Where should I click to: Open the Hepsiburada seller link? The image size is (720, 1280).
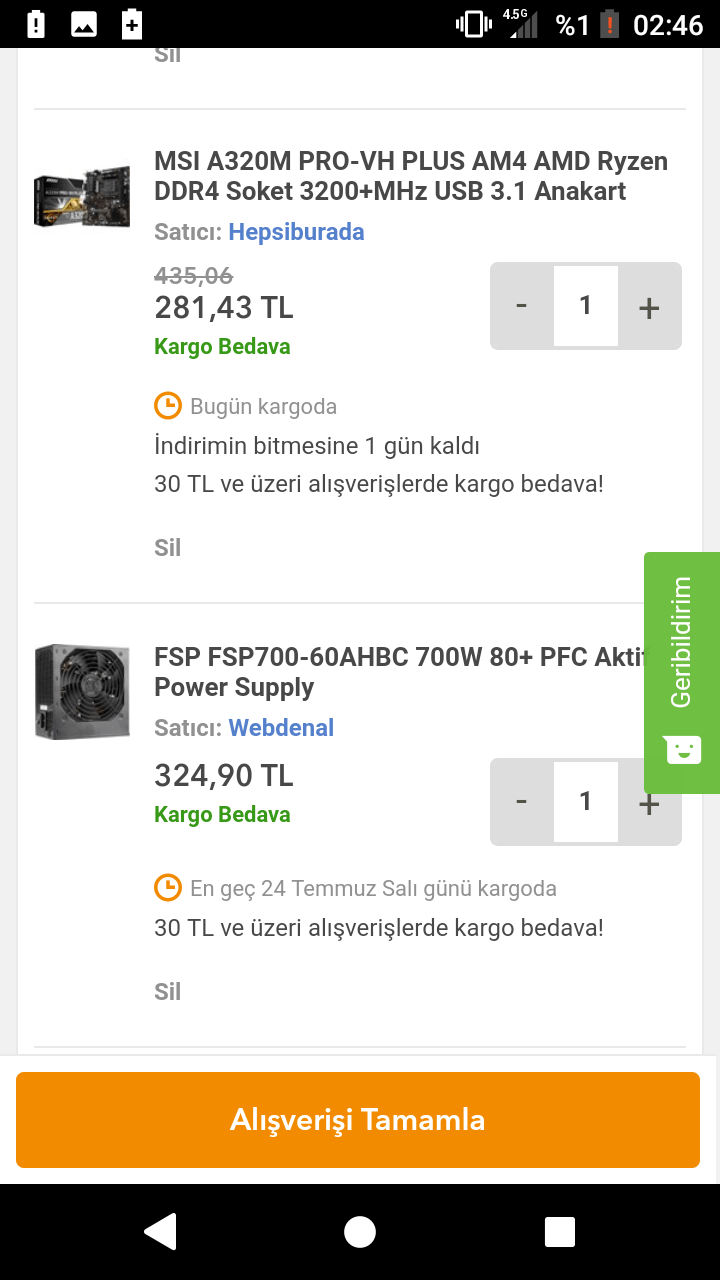click(296, 232)
